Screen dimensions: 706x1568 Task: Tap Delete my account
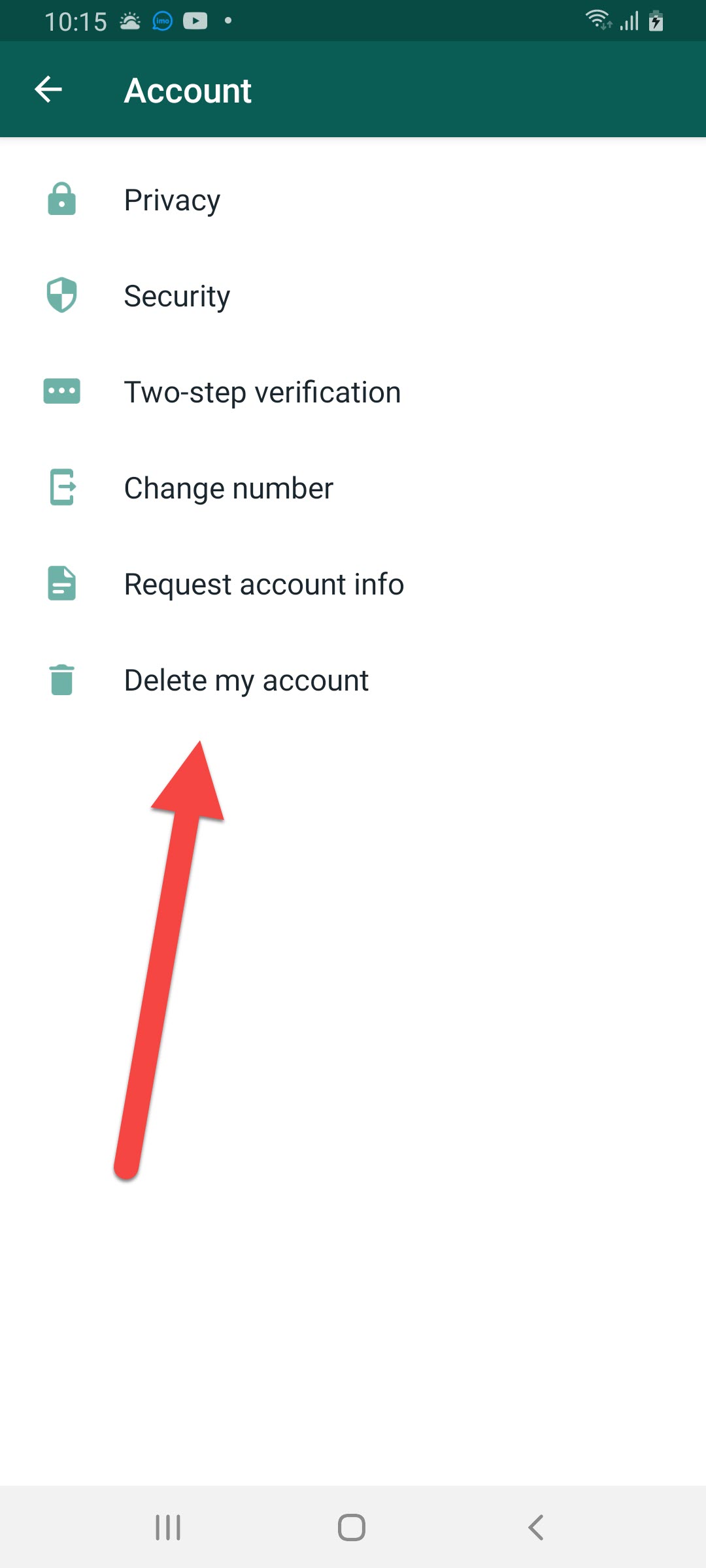click(246, 680)
